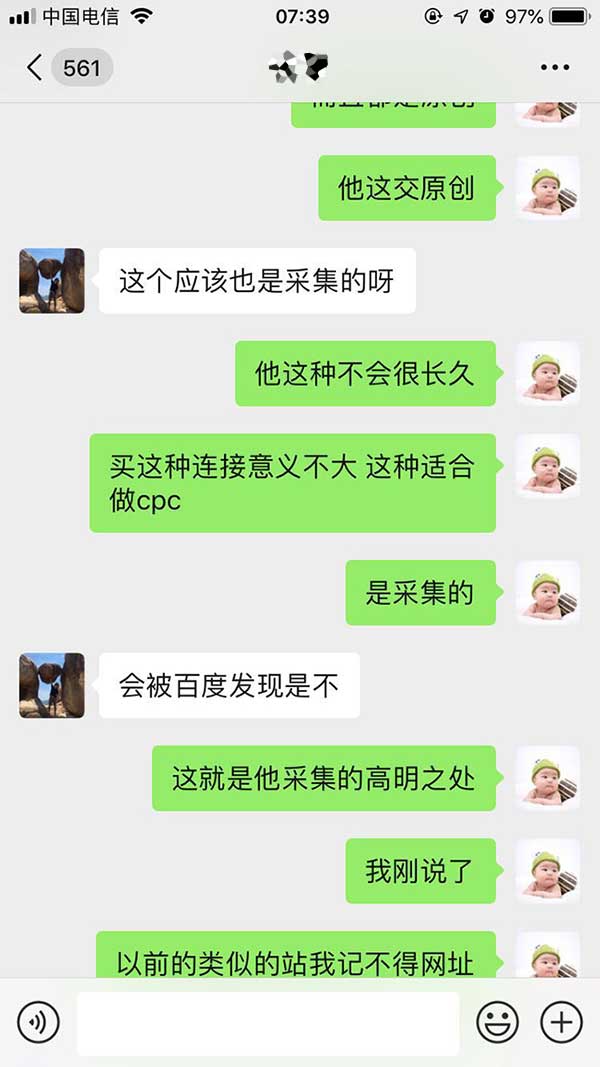Open the emoji sticker panel
Image resolution: width=600 pixels, height=1067 pixels.
497,1023
